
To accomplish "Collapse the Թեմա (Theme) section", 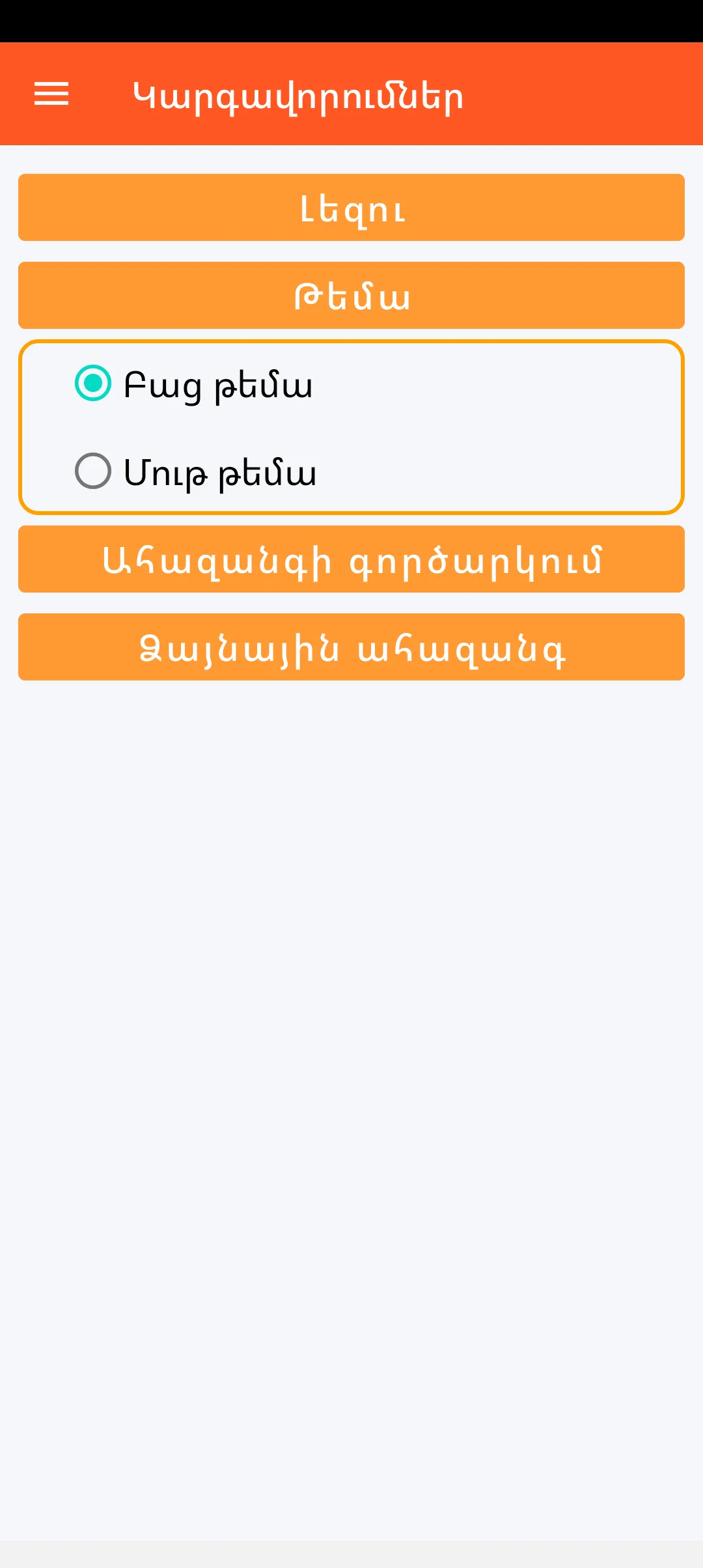I will pos(351,296).
